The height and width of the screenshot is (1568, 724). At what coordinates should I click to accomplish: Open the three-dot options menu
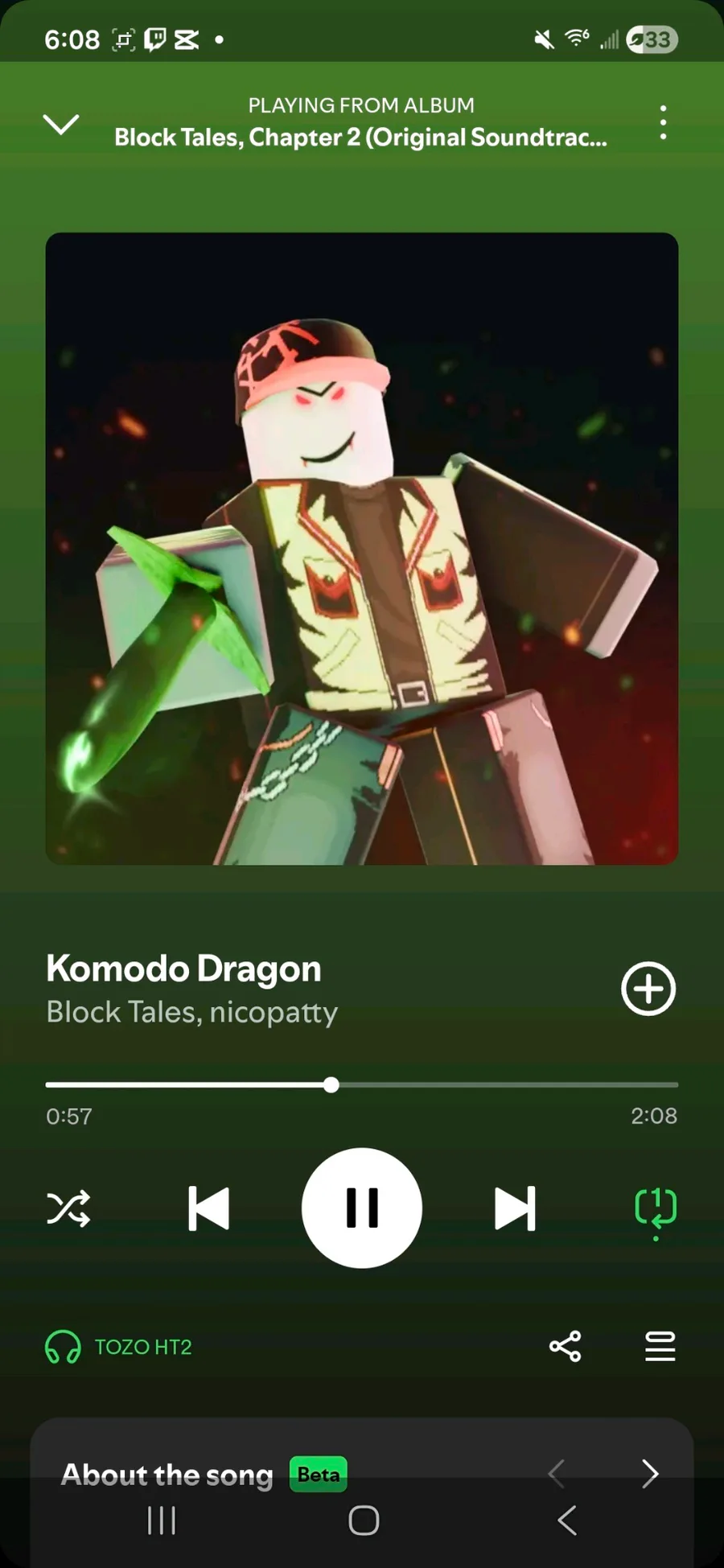coord(663,123)
